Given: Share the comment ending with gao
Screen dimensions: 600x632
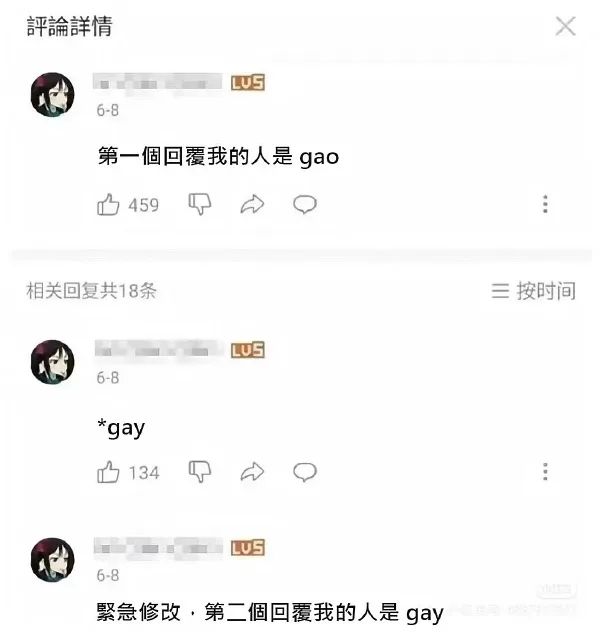Looking at the screenshot, I should pos(252,205).
